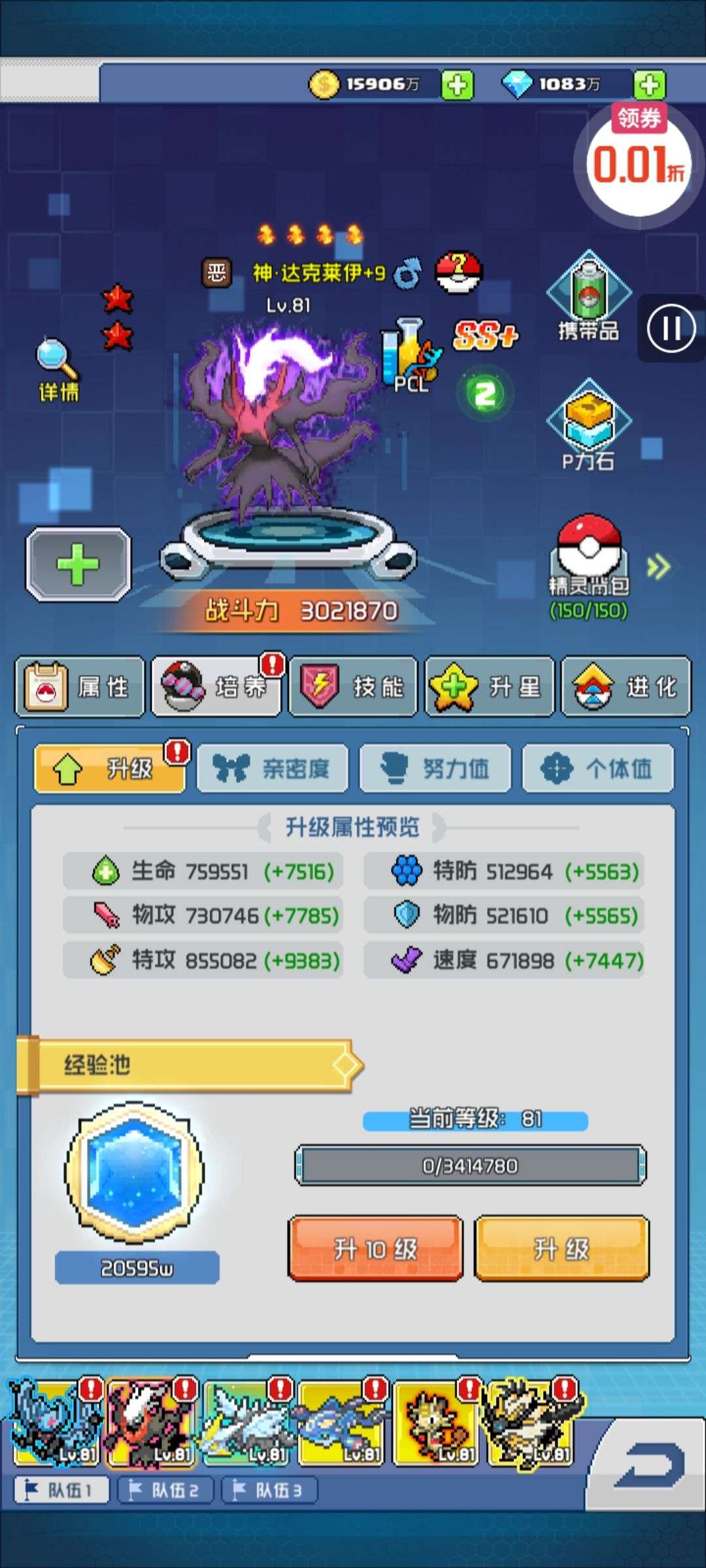Open 详情 details magnifier
The width and height of the screenshot is (706, 1568).
click(x=58, y=369)
